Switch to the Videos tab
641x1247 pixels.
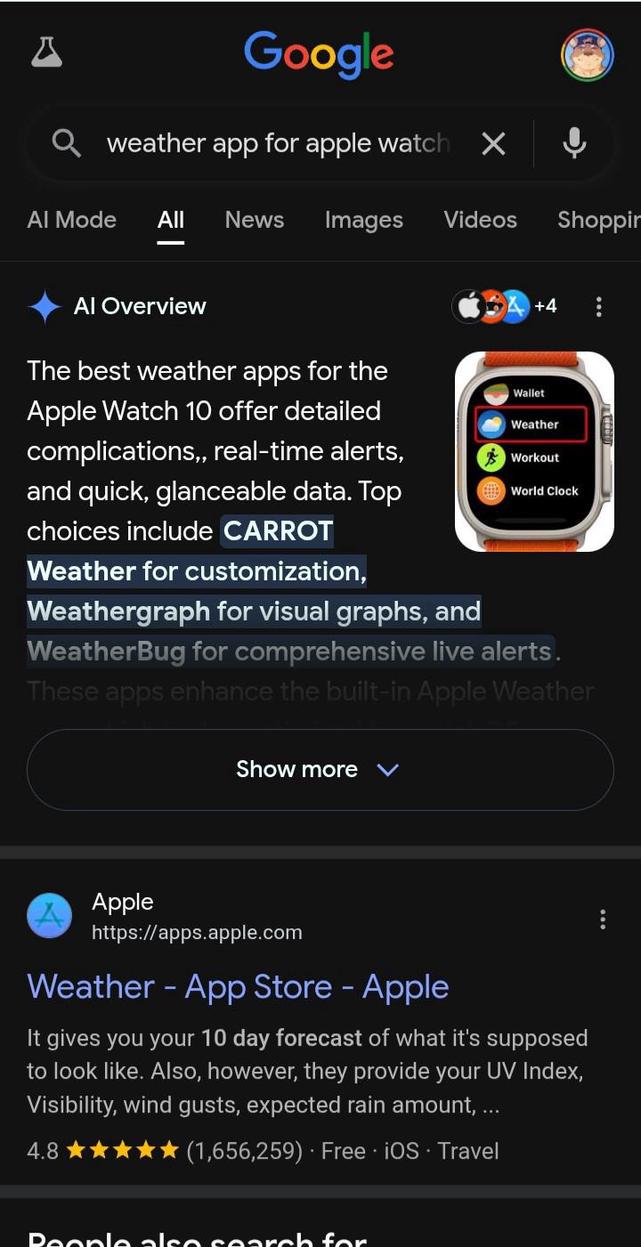tap(480, 220)
